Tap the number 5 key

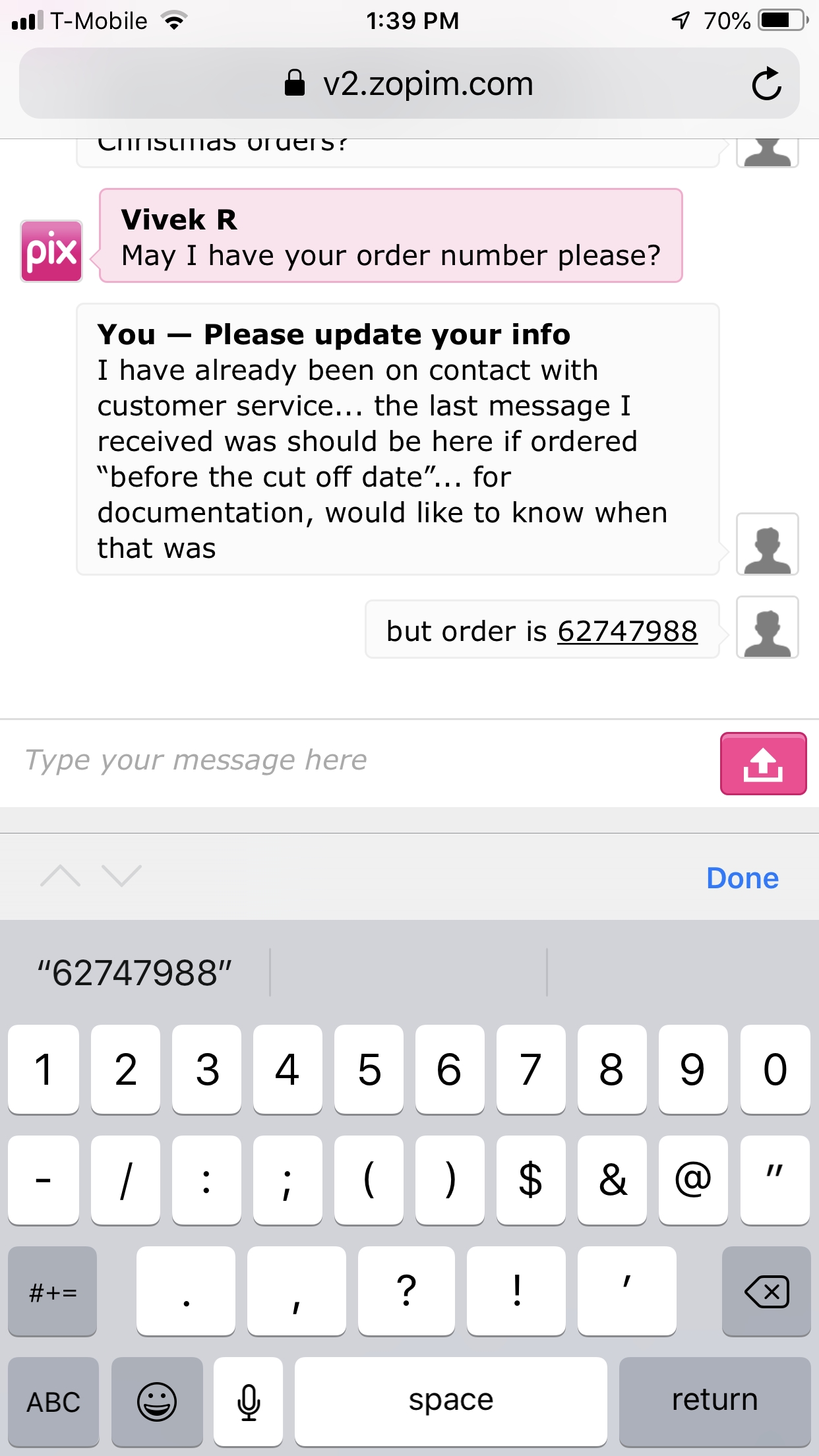(x=369, y=1069)
